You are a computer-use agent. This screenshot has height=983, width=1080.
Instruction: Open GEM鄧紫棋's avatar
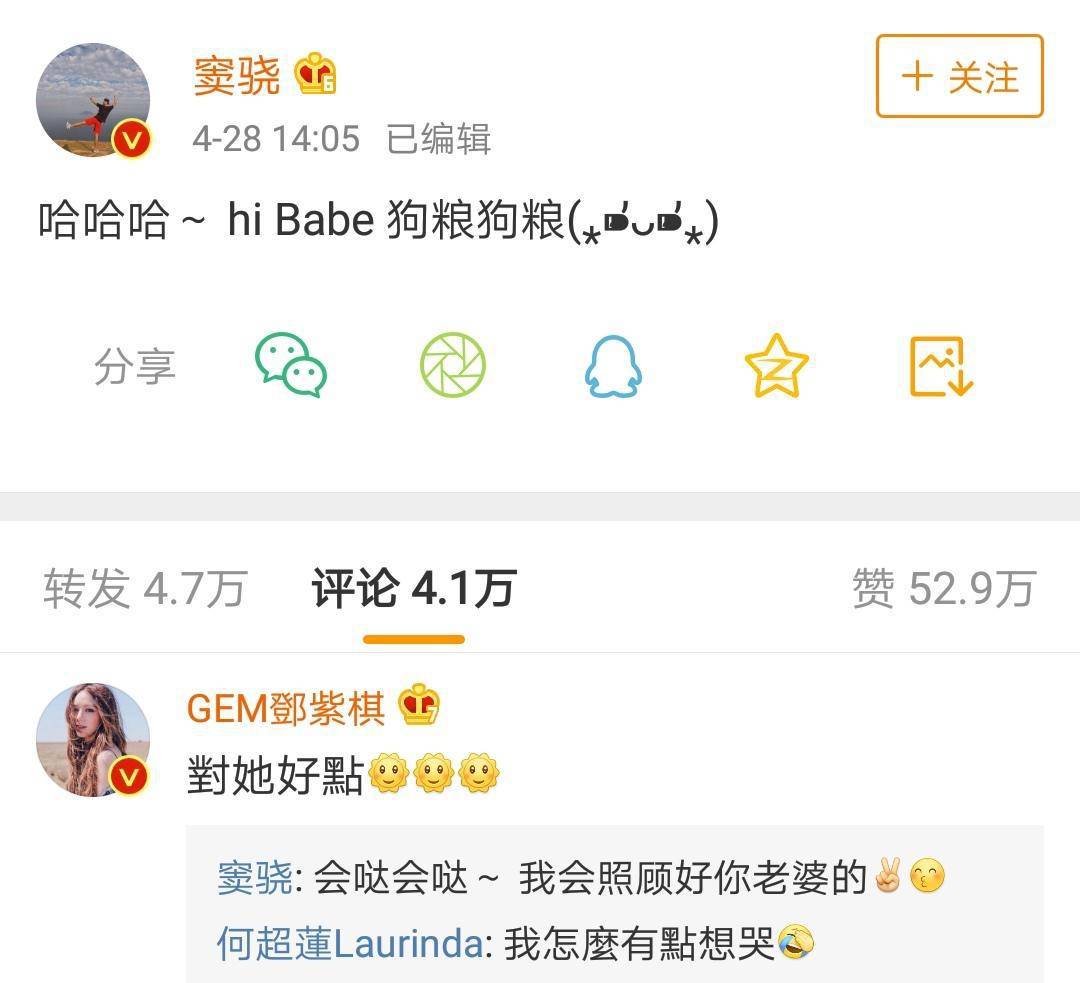click(93, 740)
